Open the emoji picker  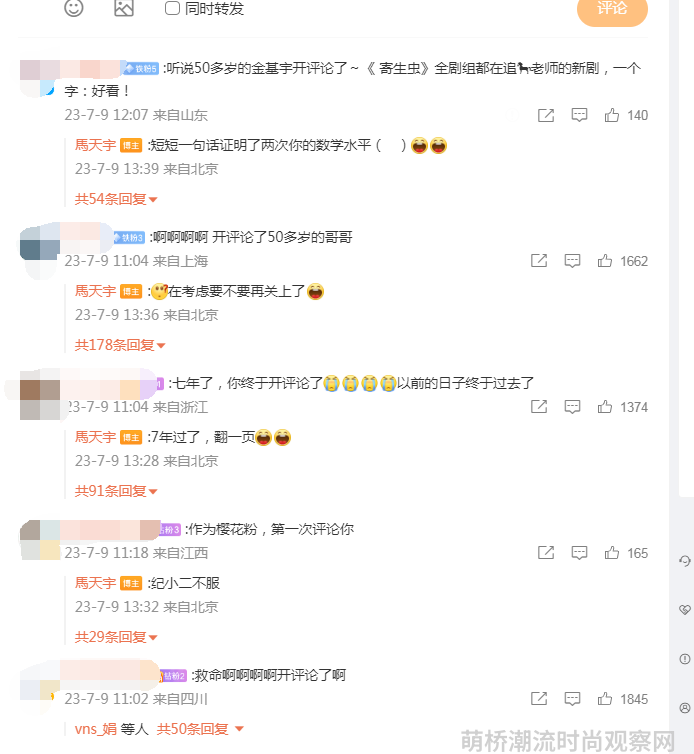(74, 8)
